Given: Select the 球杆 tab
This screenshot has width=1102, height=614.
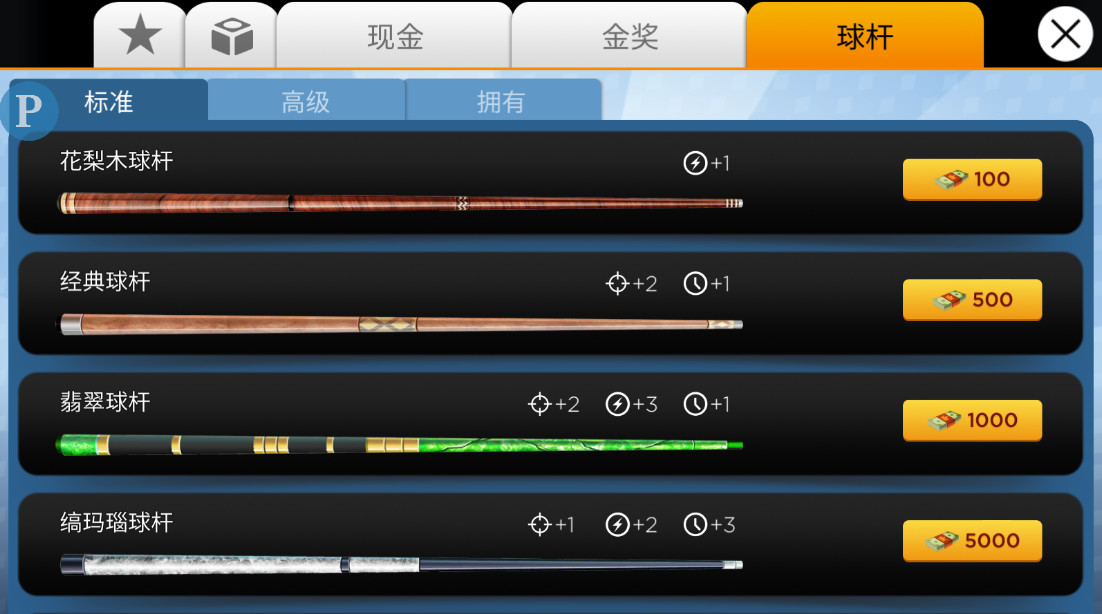Looking at the screenshot, I should pos(865,37).
